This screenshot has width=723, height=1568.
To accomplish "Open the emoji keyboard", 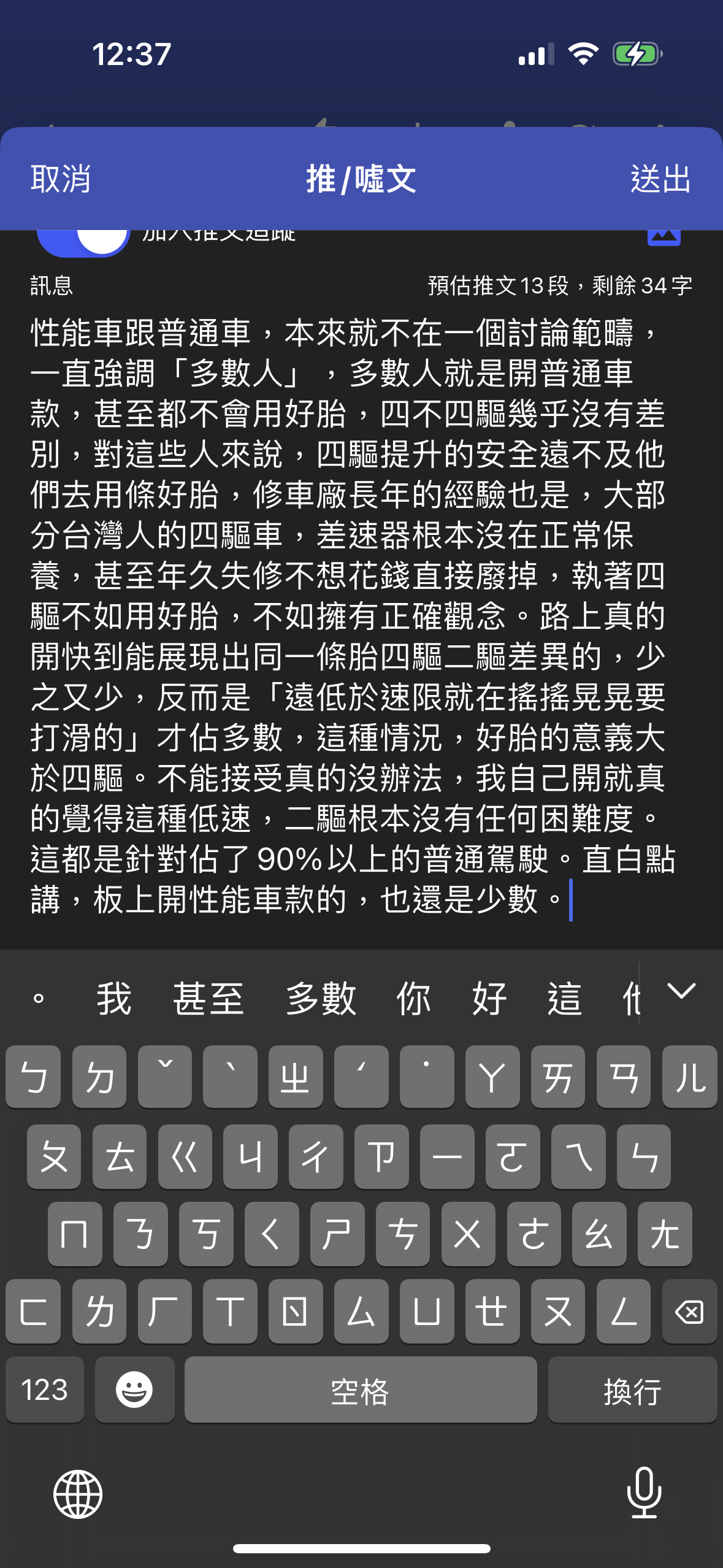I will click(x=134, y=1390).
